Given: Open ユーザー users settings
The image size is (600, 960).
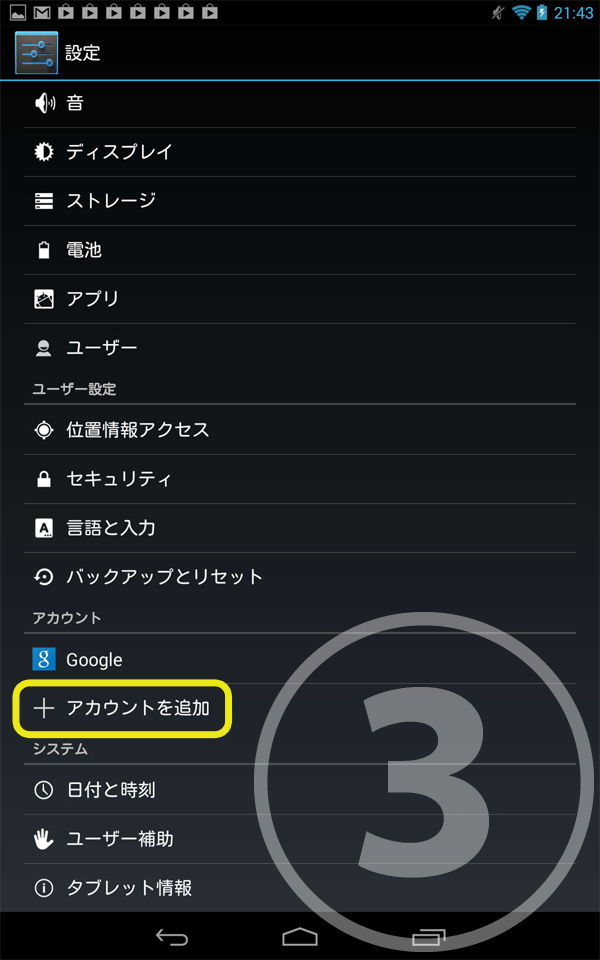Looking at the screenshot, I should 101,348.
